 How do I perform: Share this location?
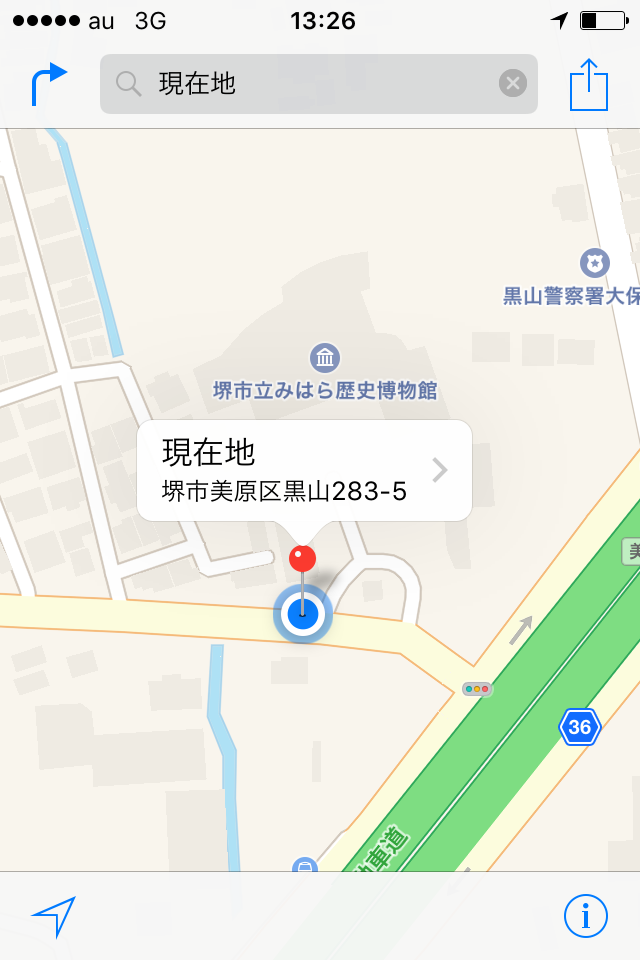589,85
